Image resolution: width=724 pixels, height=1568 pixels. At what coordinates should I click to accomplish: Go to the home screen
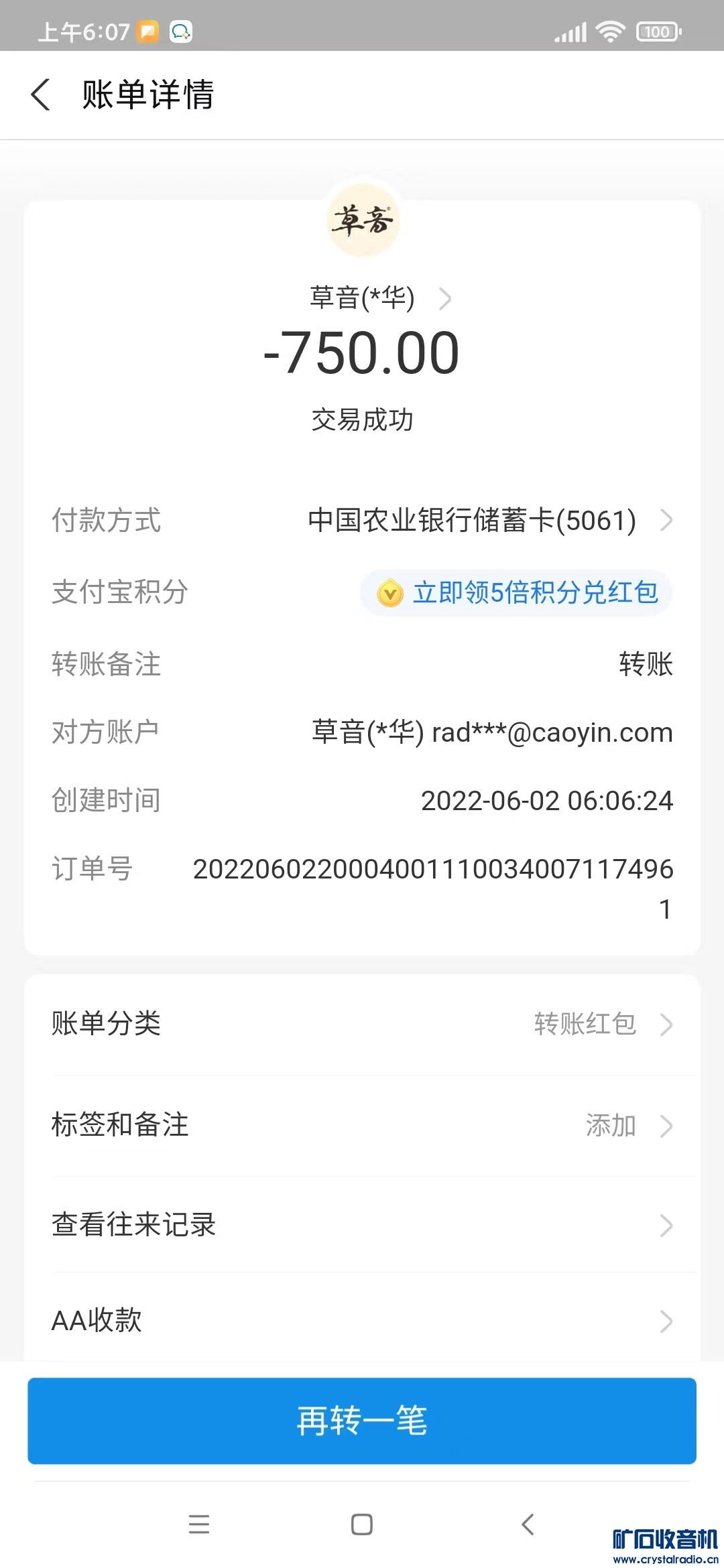click(362, 1524)
